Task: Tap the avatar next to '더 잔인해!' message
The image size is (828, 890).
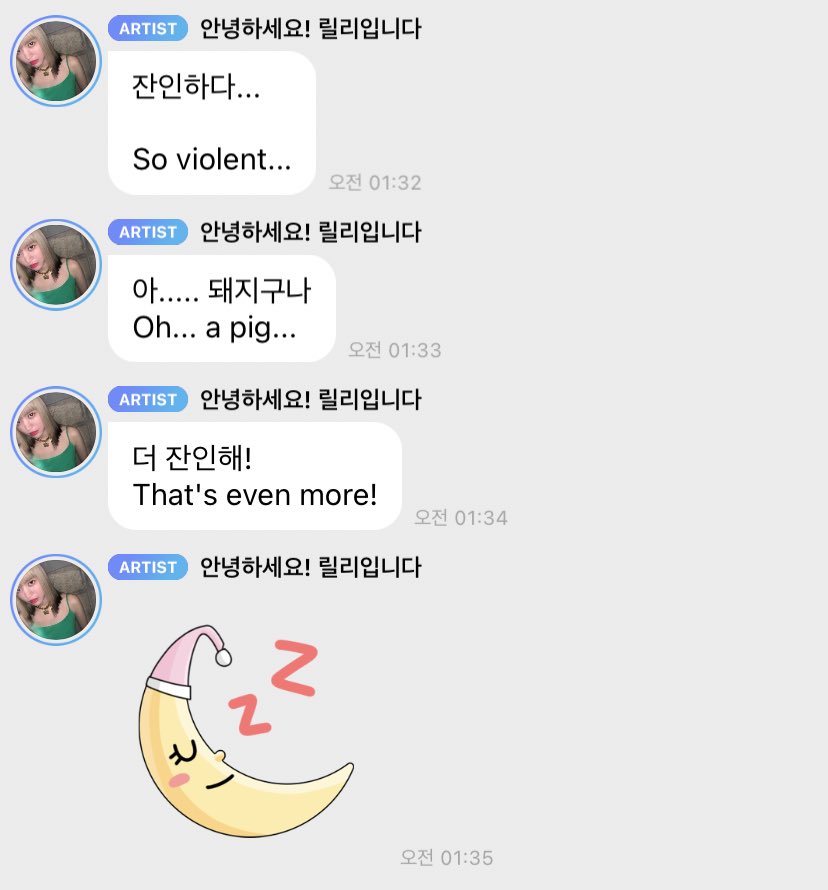Action: [x=55, y=432]
